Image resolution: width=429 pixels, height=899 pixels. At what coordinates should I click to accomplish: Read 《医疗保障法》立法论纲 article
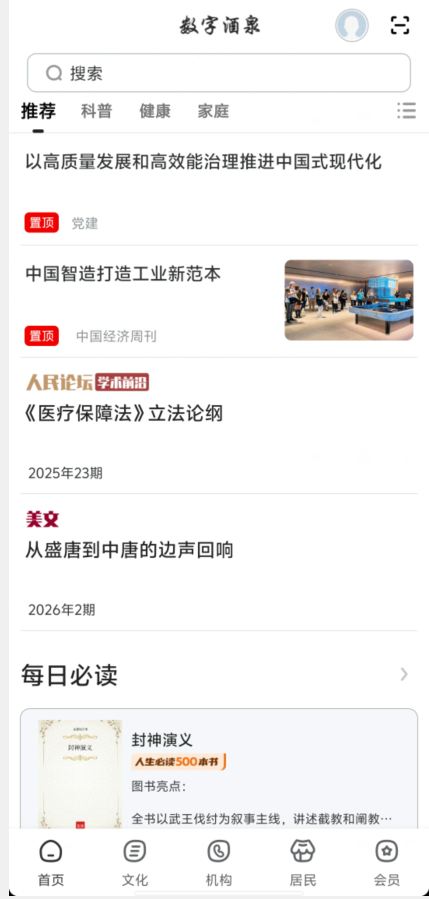tap(219, 426)
